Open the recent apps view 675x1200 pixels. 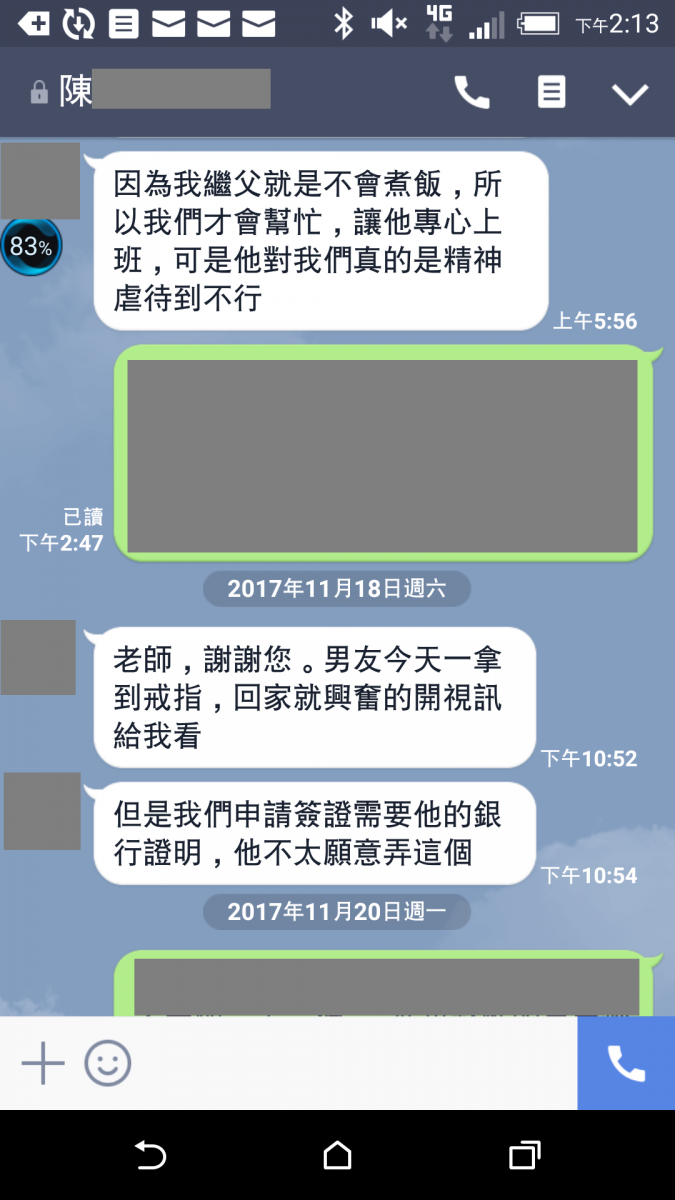(525, 1156)
